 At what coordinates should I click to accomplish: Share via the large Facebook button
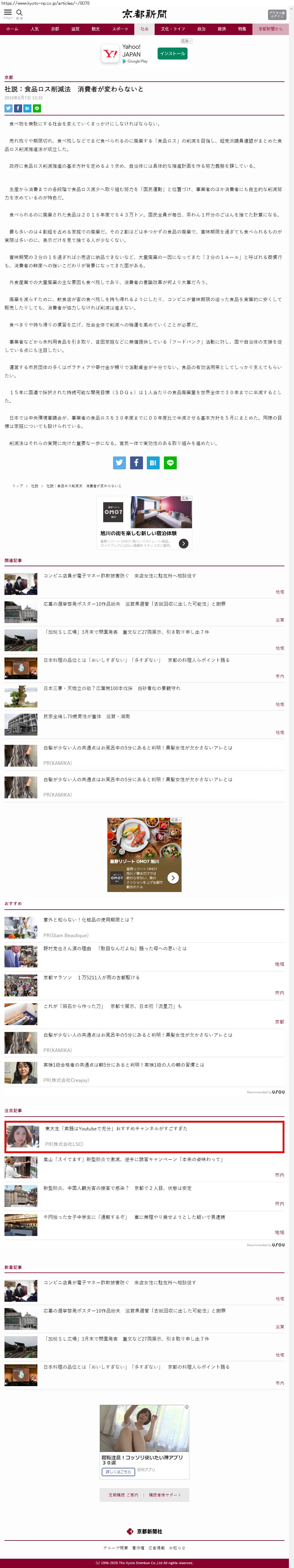coord(136,463)
